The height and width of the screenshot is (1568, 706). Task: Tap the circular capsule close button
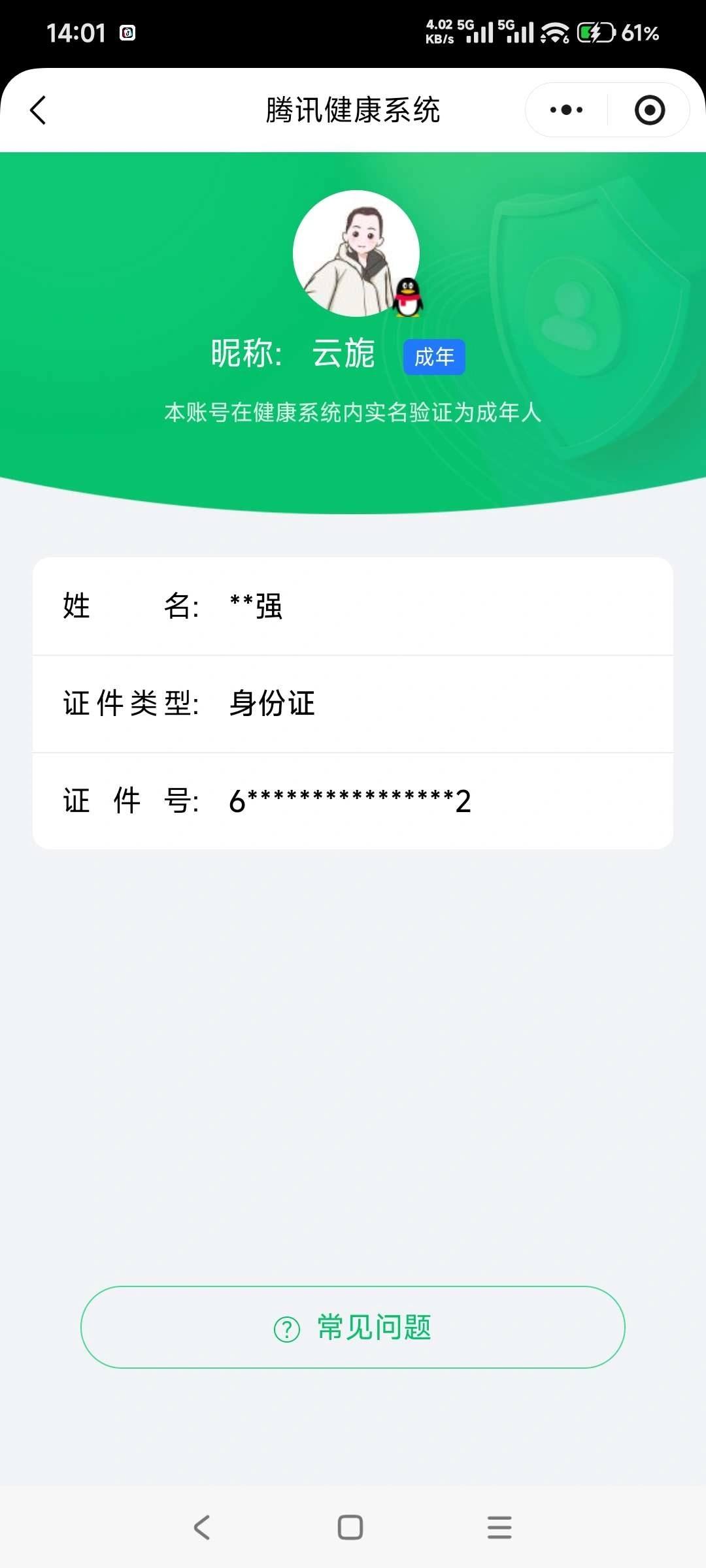[x=651, y=110]
